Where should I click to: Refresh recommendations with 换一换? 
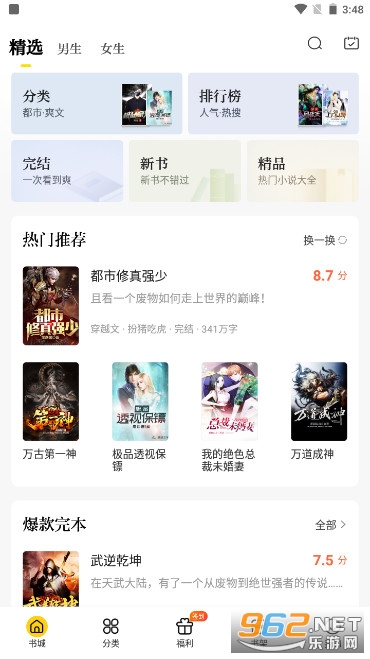[x=325, y=240]
